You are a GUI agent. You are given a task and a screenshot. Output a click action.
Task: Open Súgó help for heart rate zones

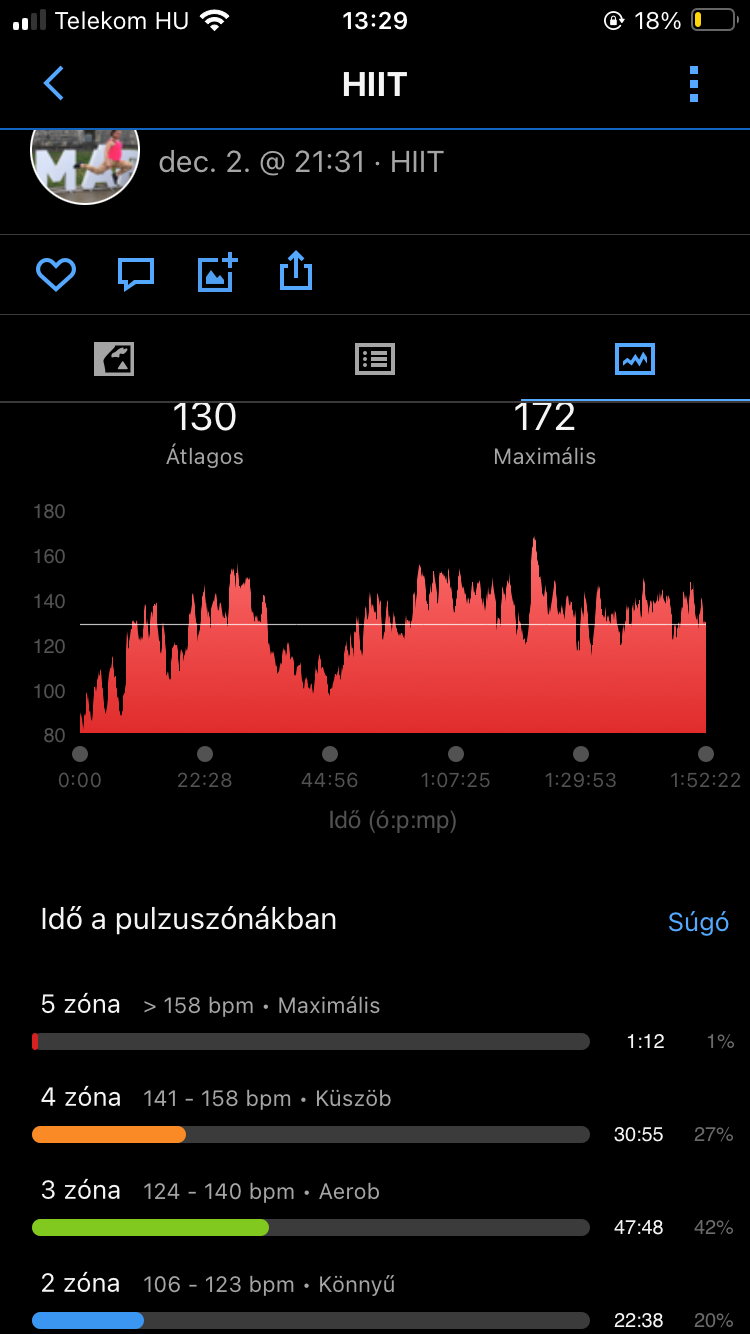tap(698, 922)
